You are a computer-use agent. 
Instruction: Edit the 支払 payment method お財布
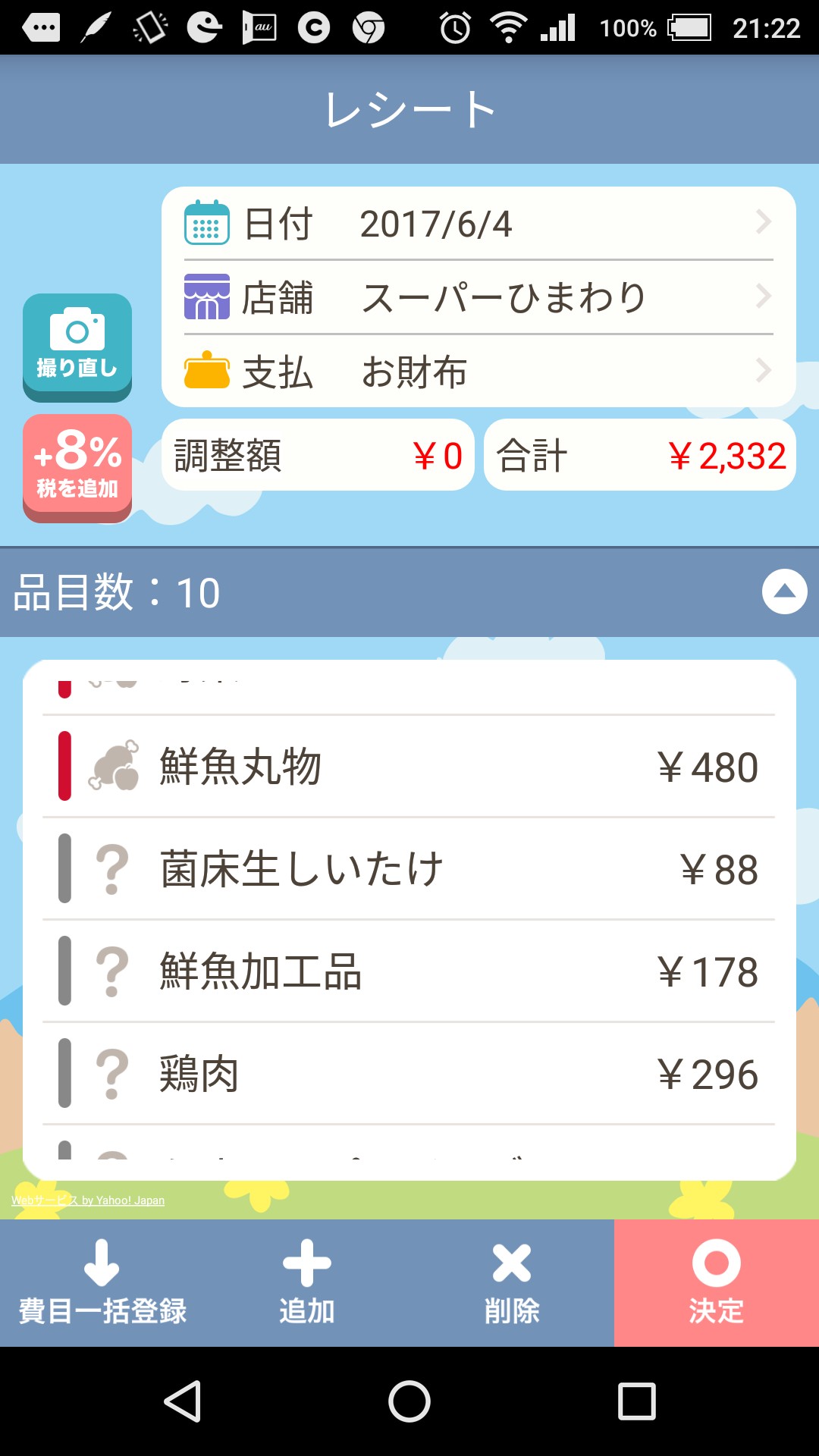tap(479, 372)
